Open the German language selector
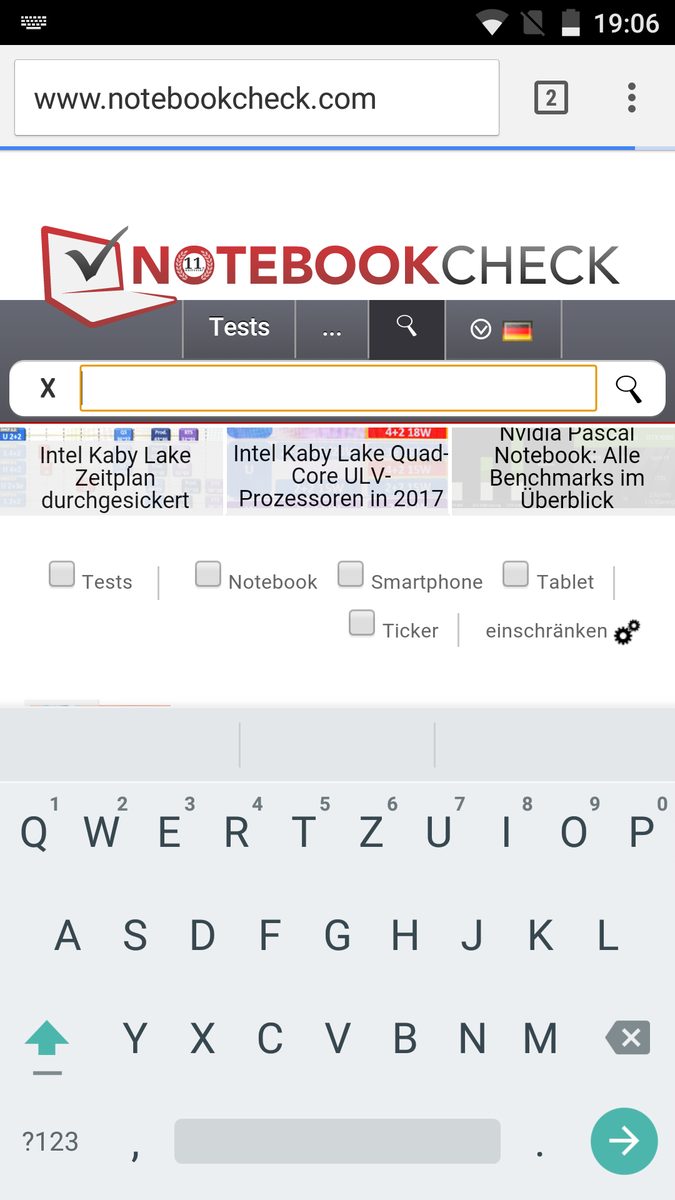Image resolution: width=675 pixels, height=1200 pixels. click(x=502, y=329)
